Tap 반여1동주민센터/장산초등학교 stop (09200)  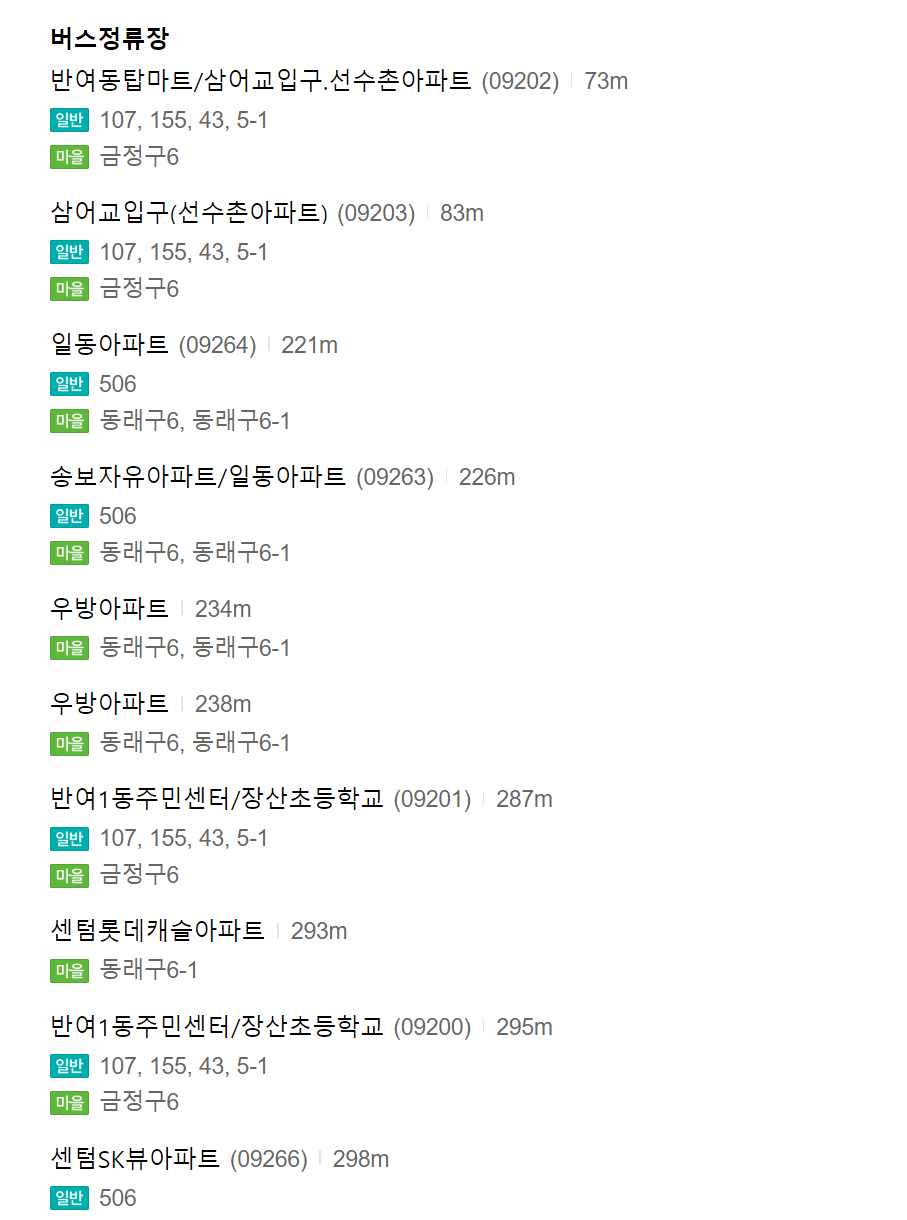coord(217,1027)
